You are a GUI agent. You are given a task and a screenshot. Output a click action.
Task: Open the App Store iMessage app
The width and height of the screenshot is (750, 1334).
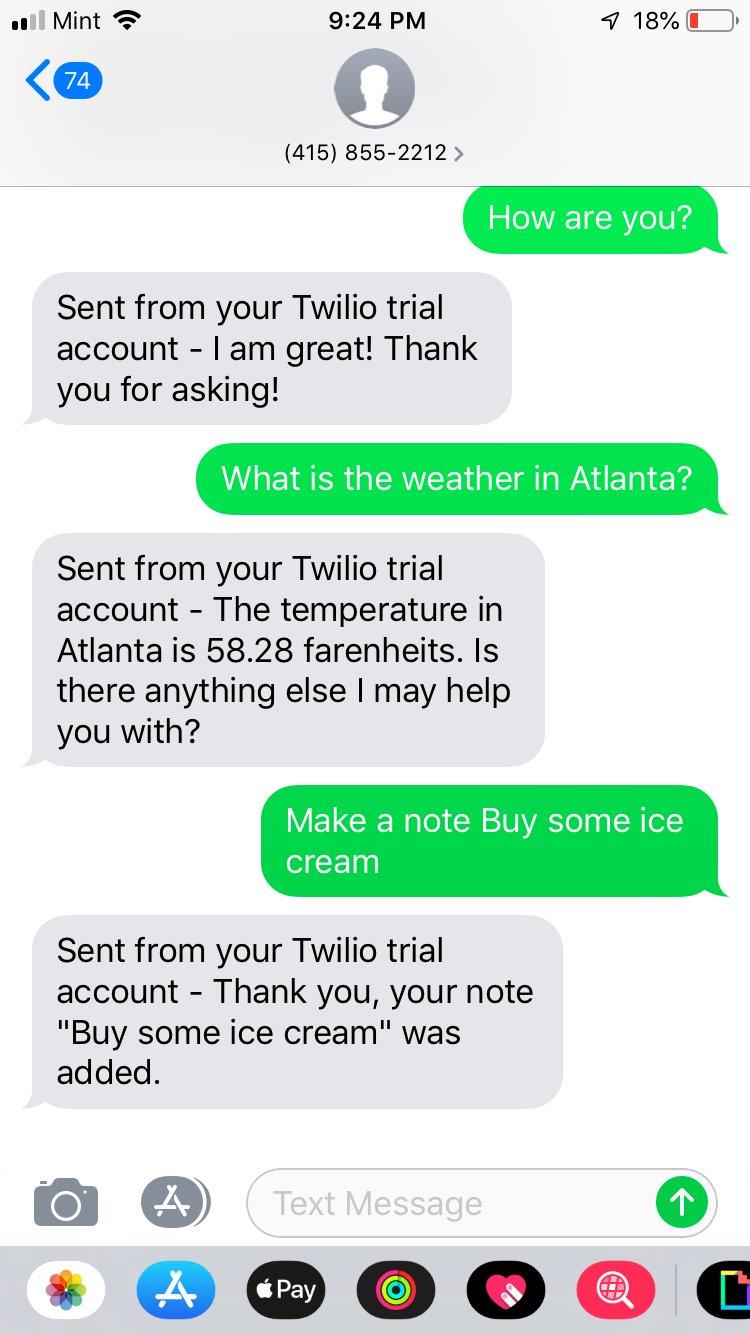click(x=176, y=1289)
